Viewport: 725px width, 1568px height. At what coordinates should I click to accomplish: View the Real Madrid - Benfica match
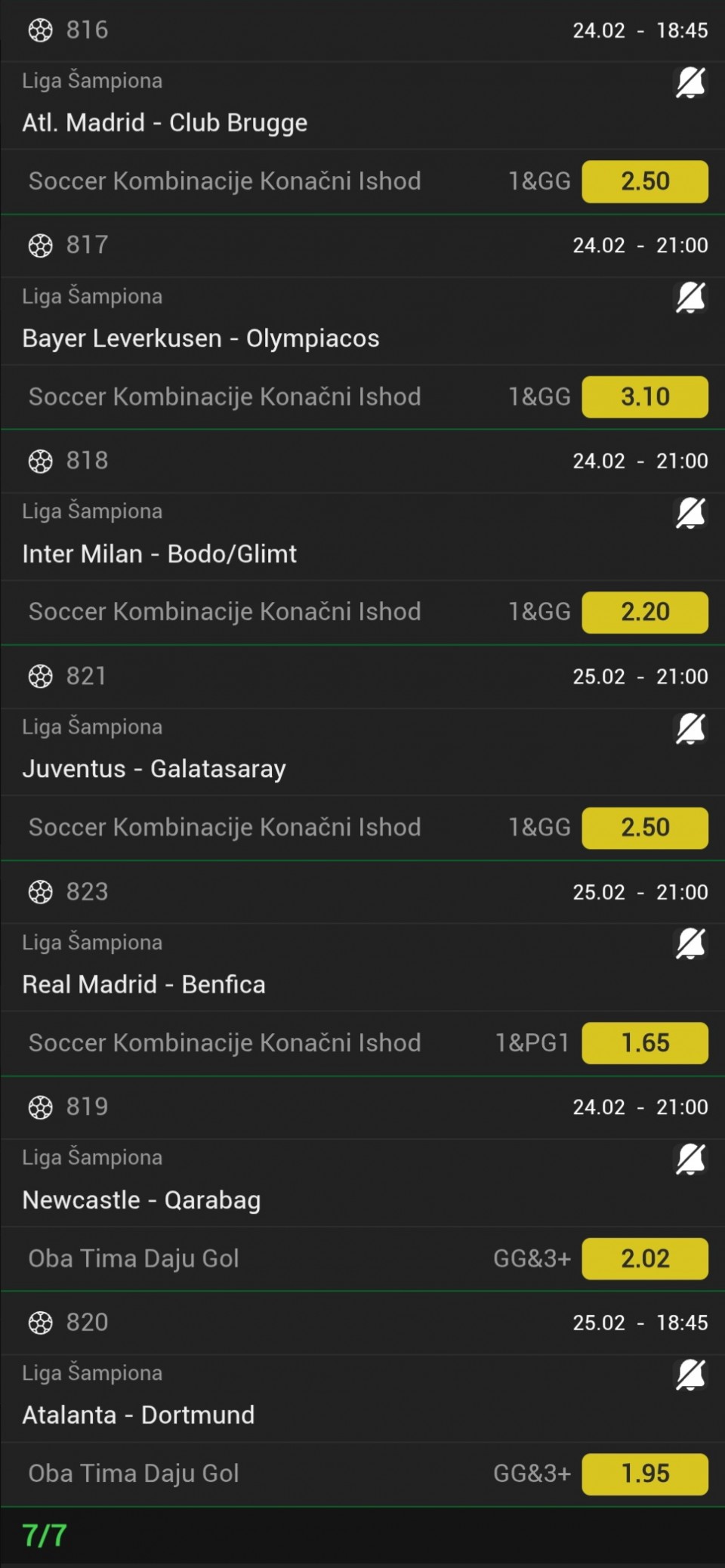[143, 984]
